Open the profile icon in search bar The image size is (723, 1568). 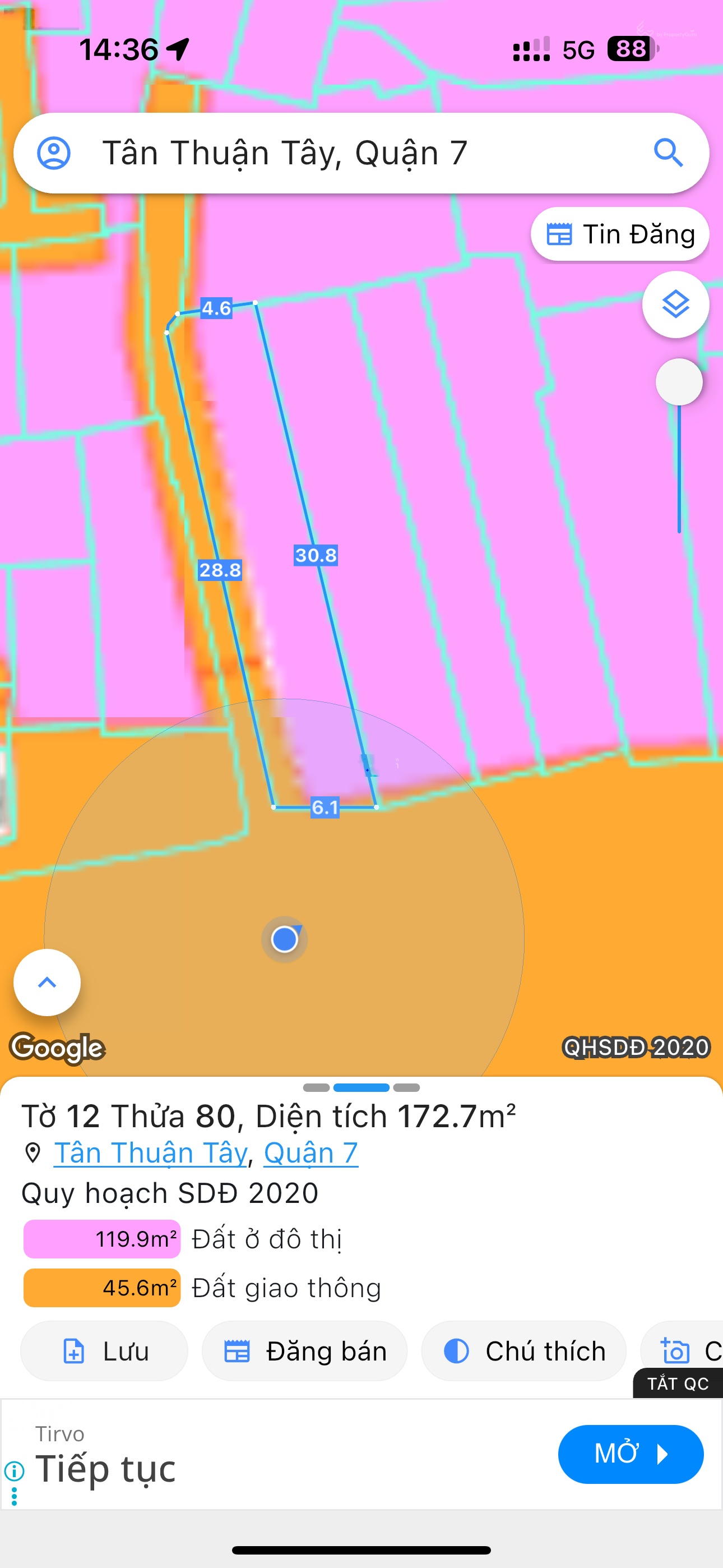(54, 153)
